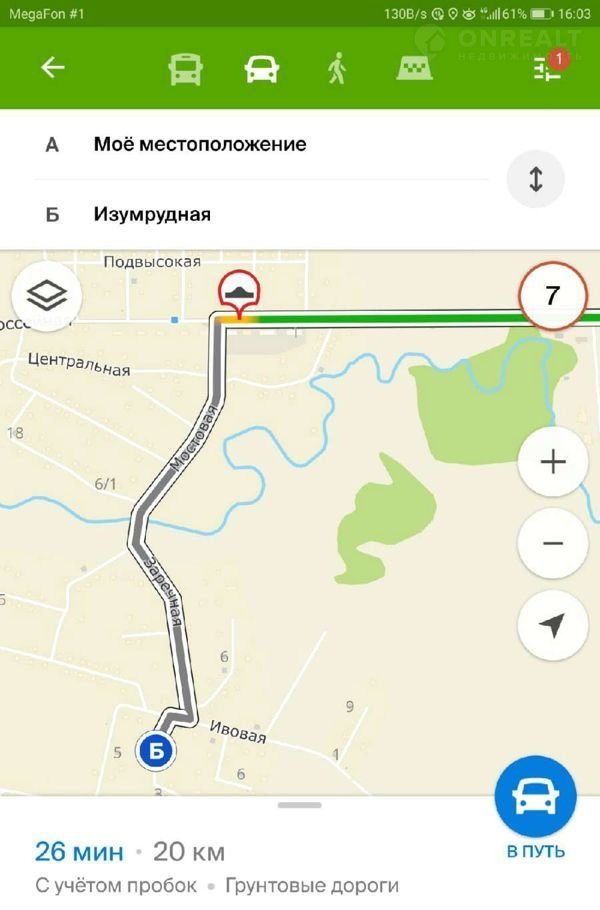Go back using the top arrow
Image resolution: width=600 pixels, height=910 pixels.
point(52,68)
